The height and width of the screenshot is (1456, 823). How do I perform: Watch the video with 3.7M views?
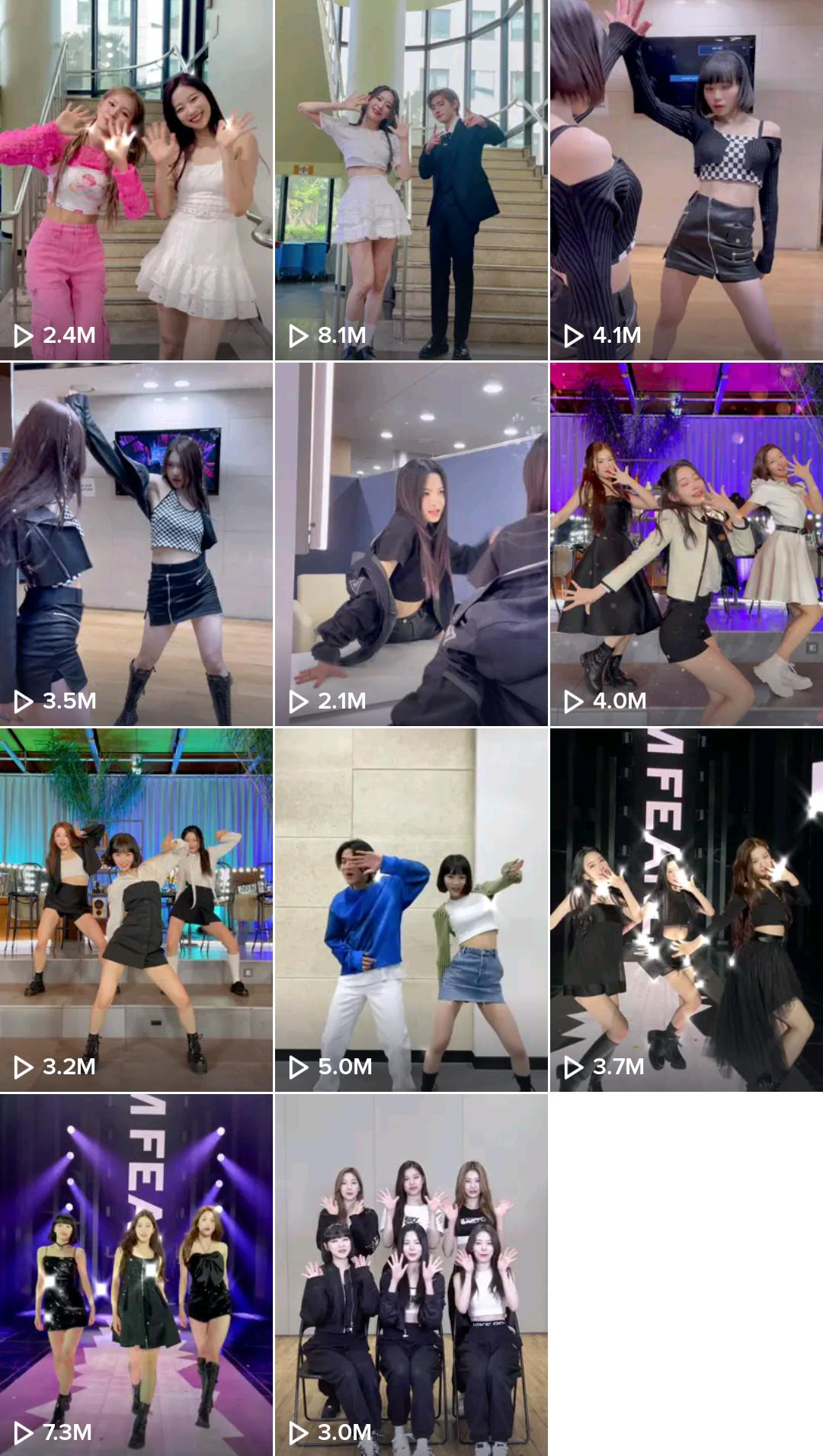686,910
